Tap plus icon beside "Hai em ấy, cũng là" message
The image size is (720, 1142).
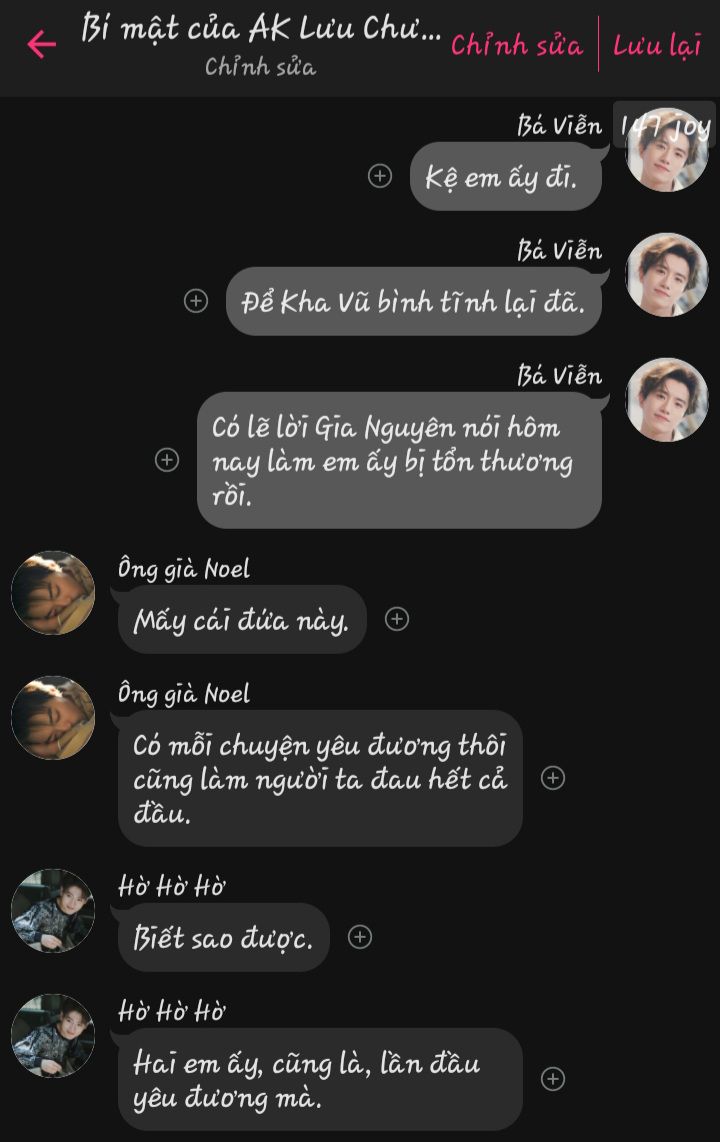(552, 1079)
